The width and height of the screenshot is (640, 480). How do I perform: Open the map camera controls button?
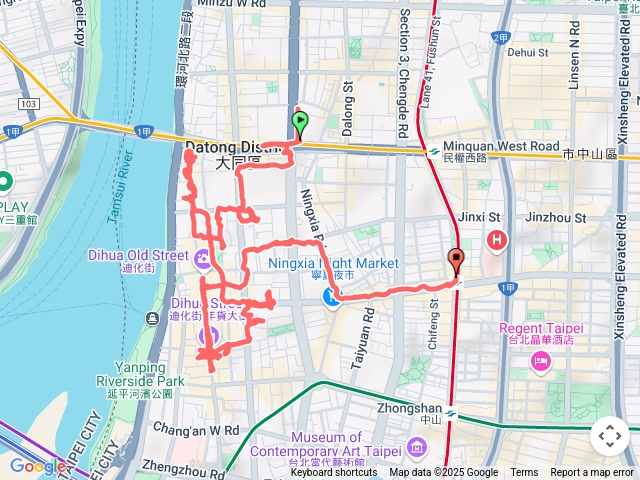point(609,437)
